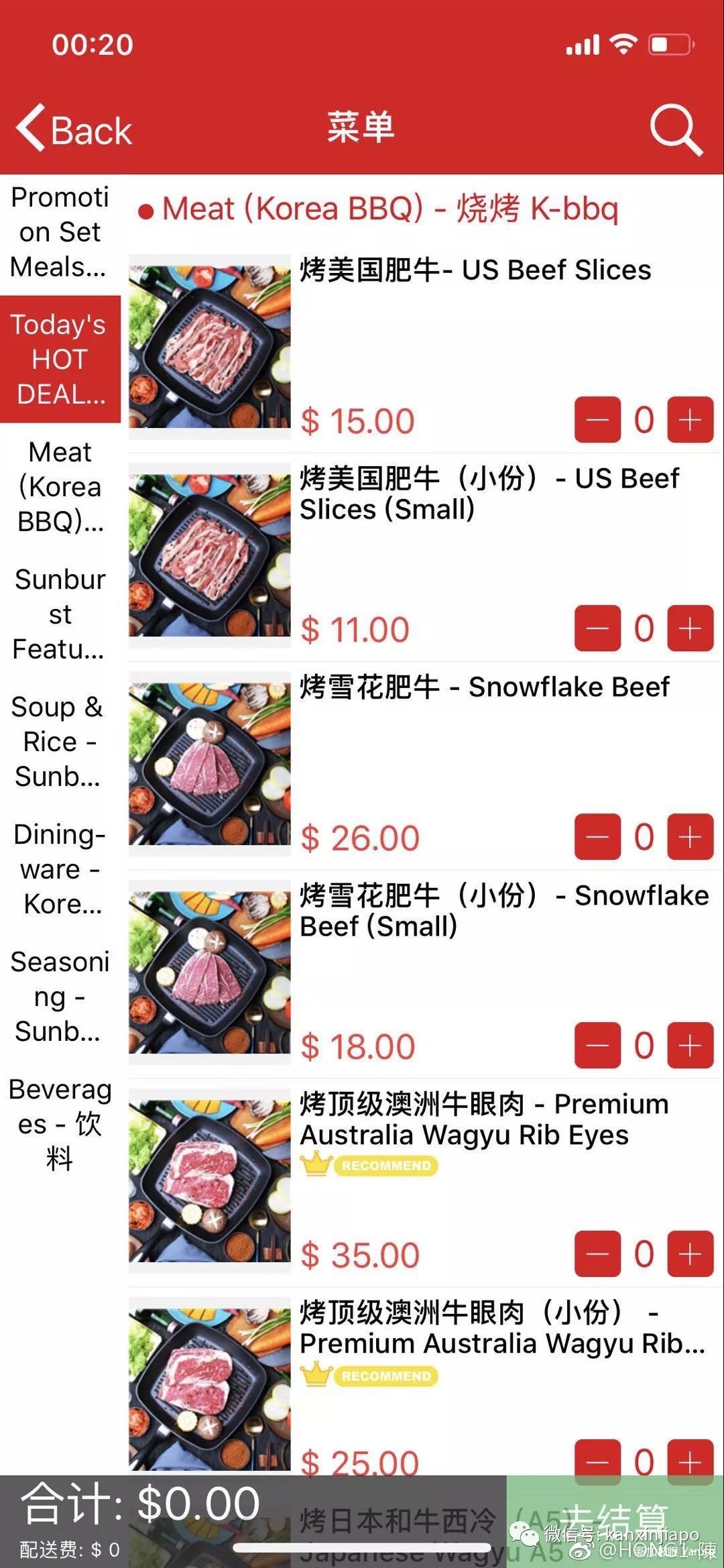This screenshot has width=724, height=1568.
Task: Proceed to checkout with 去结算 button
Action: click(x=615, y=1520)
